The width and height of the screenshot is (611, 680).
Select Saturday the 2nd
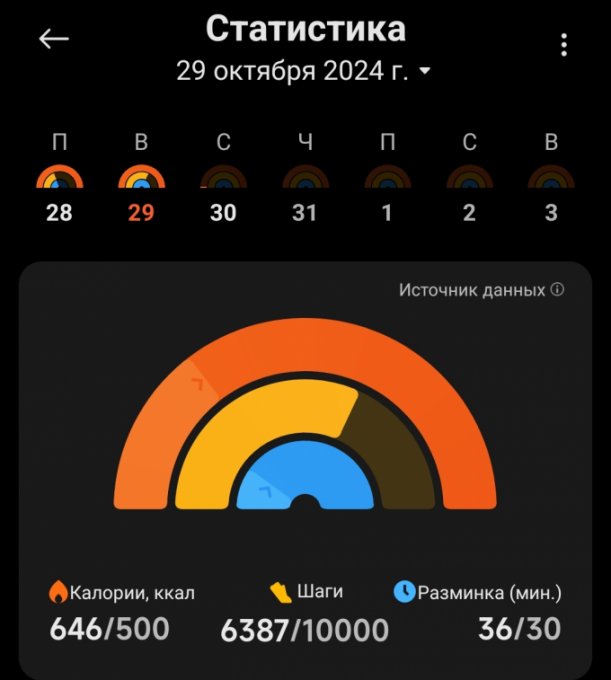[x=469, y=180]
